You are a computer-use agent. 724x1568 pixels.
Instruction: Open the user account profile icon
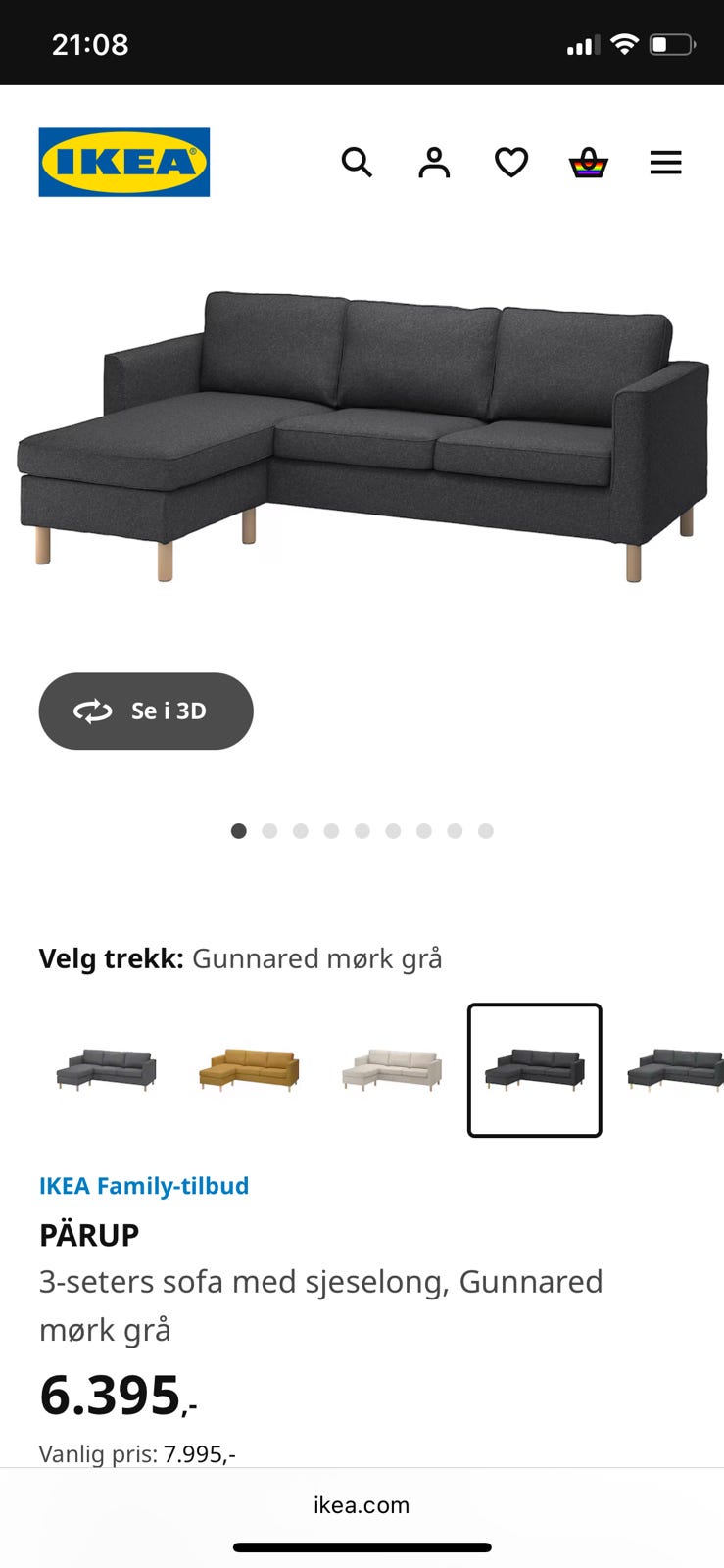pyautogui.click(x=434, y=163)
